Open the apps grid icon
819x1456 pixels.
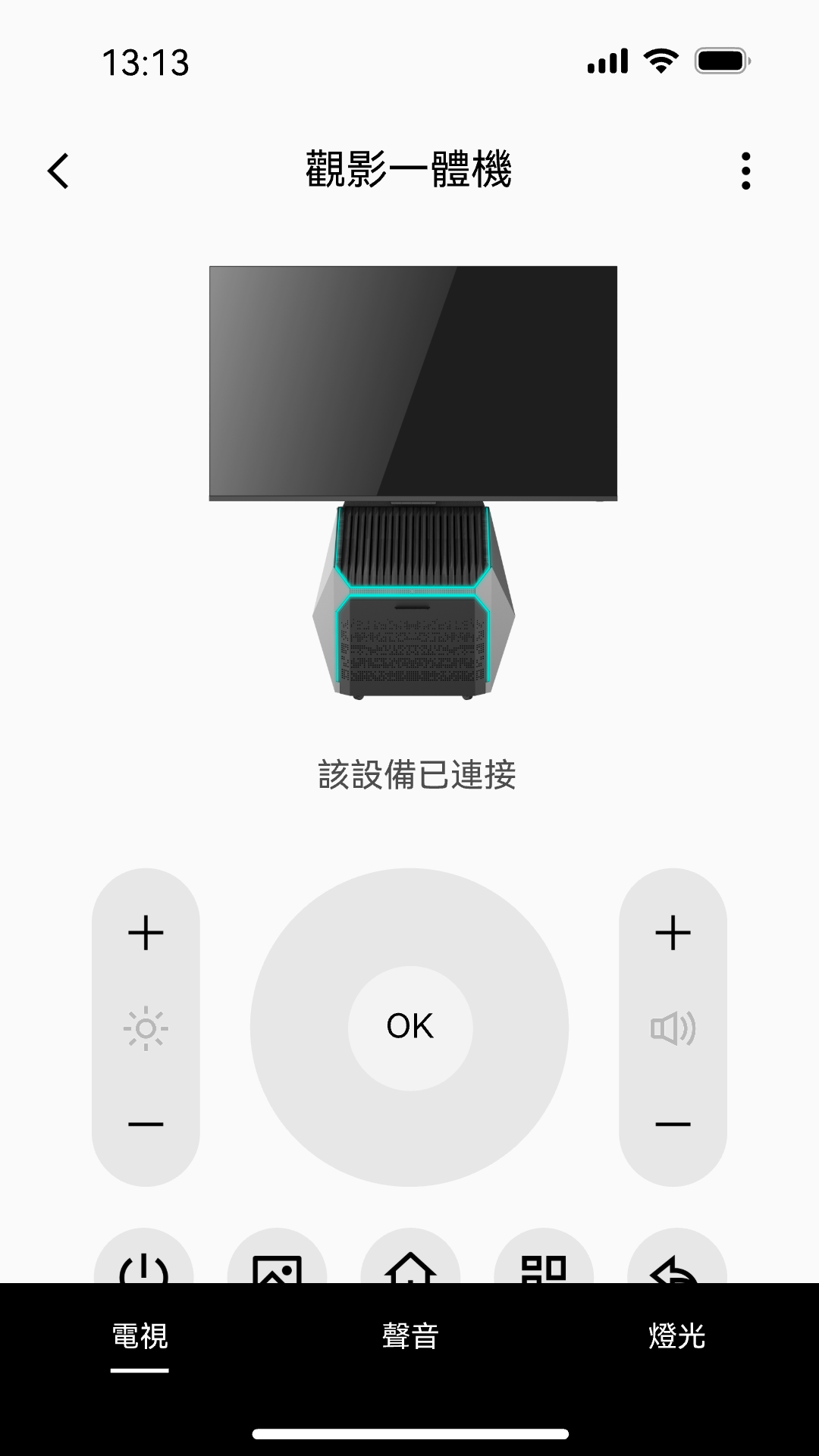coord(544,1263)
